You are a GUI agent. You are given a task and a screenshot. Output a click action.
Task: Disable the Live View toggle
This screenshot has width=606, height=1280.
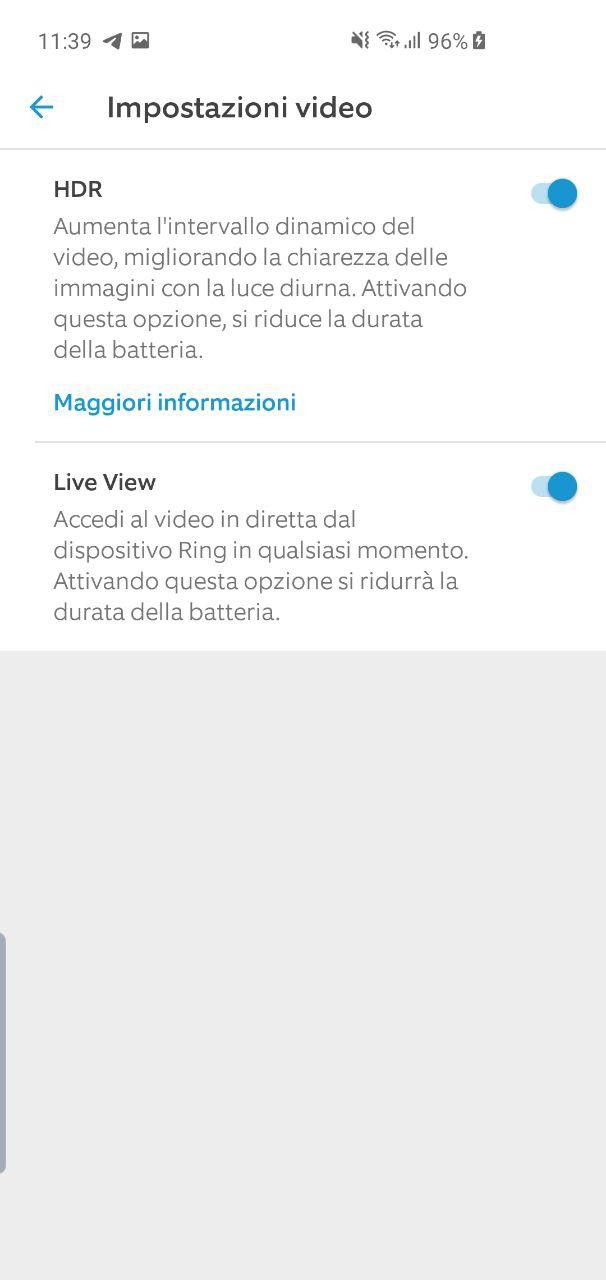(555, 487)
